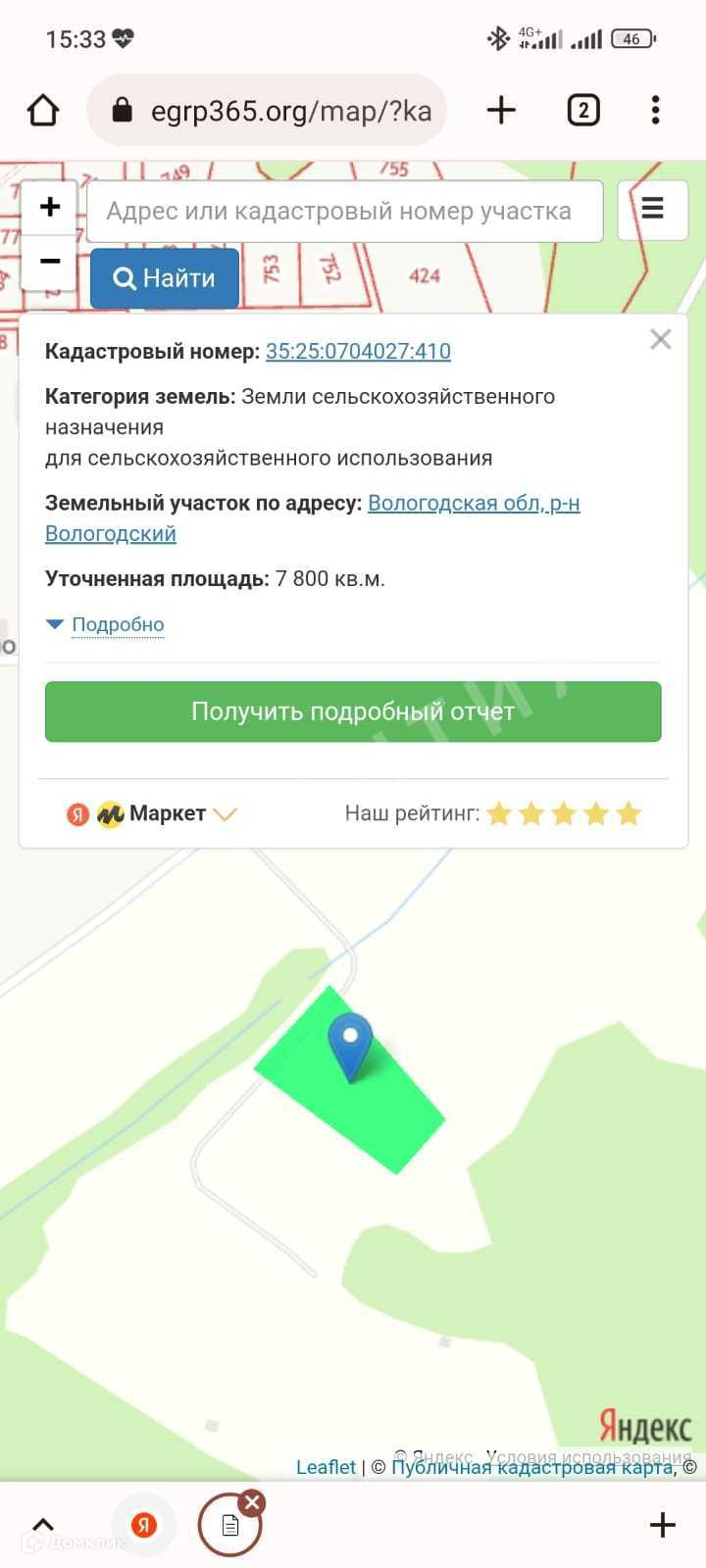Image resolution: width=706 pixels, height=1568 pixels.
Task: Focus the address or cadastral number field
Action: coord(344,211)
